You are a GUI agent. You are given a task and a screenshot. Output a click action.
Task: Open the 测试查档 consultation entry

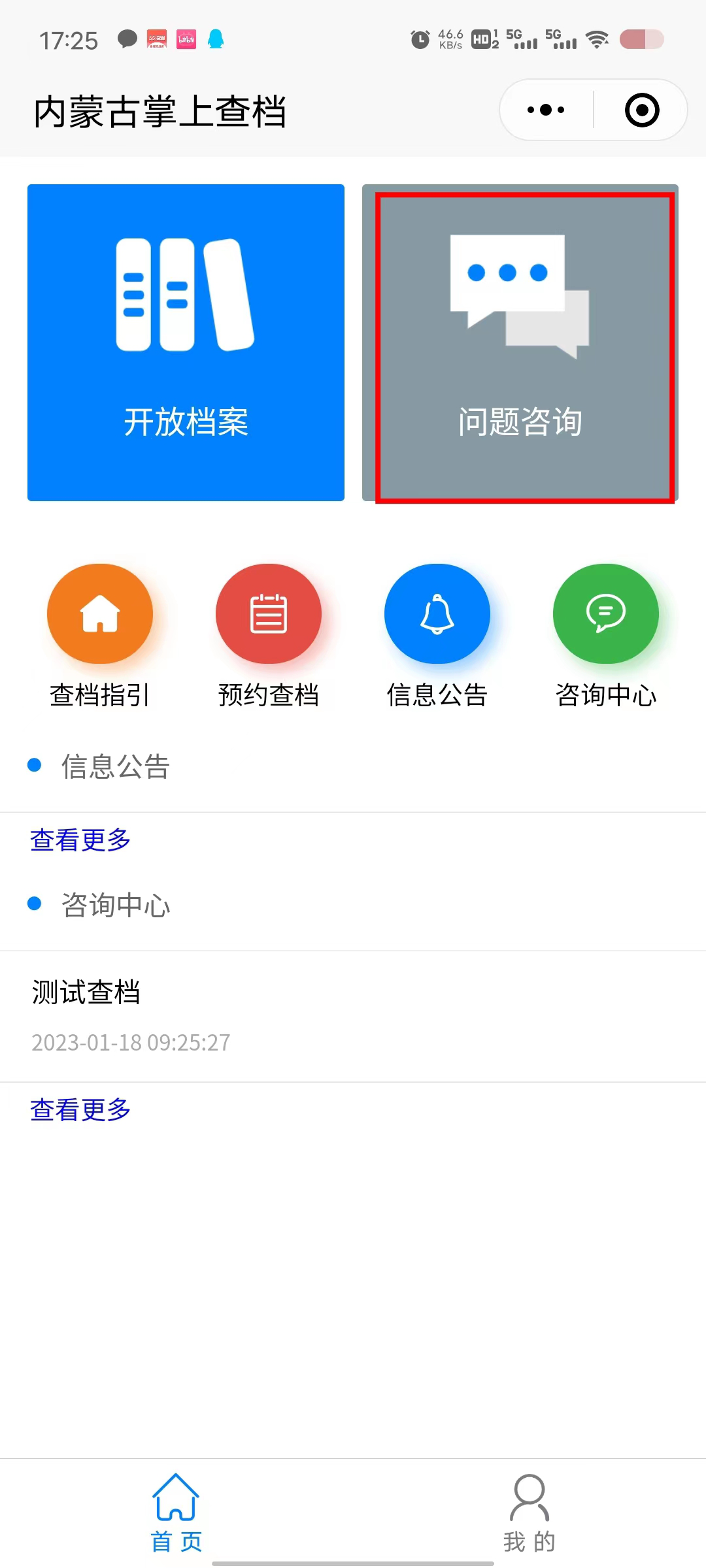pyautogui.click(x=353, y=1016)
